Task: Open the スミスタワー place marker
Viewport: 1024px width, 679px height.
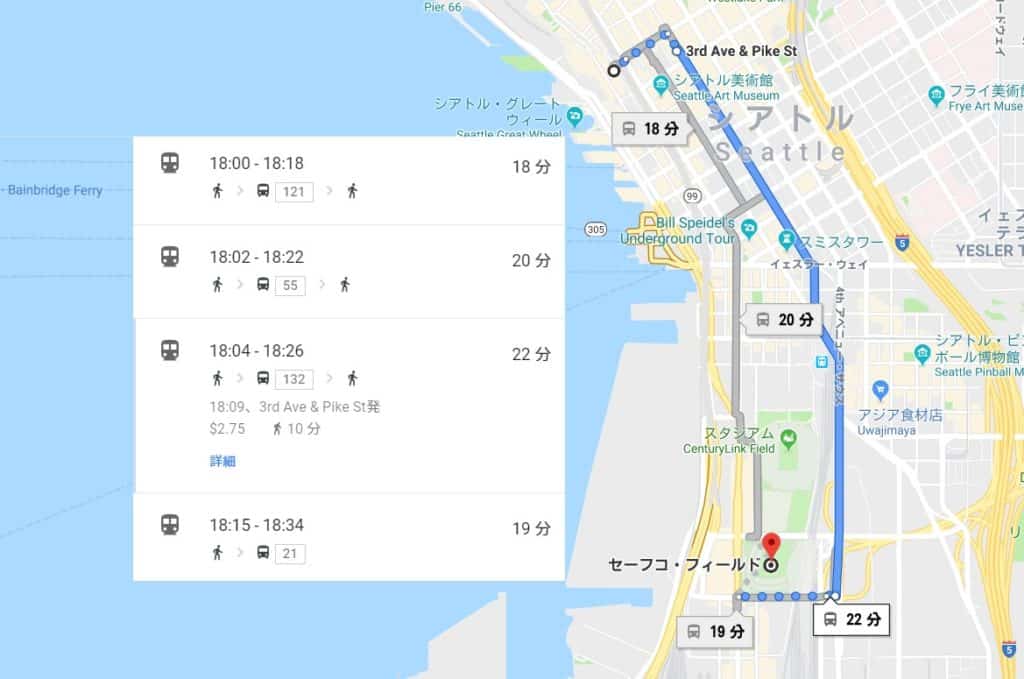Action: pos(786,241)
